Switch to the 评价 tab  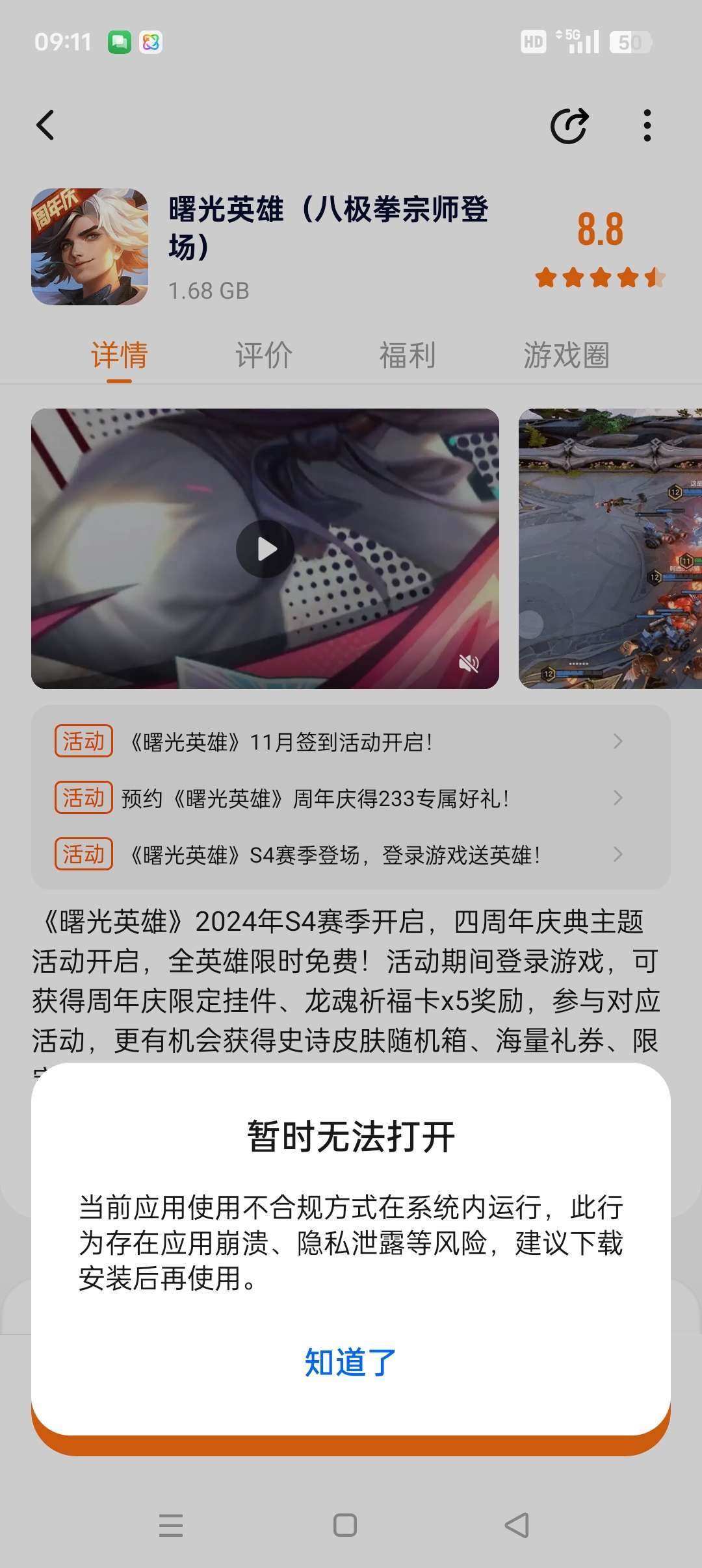263,355
